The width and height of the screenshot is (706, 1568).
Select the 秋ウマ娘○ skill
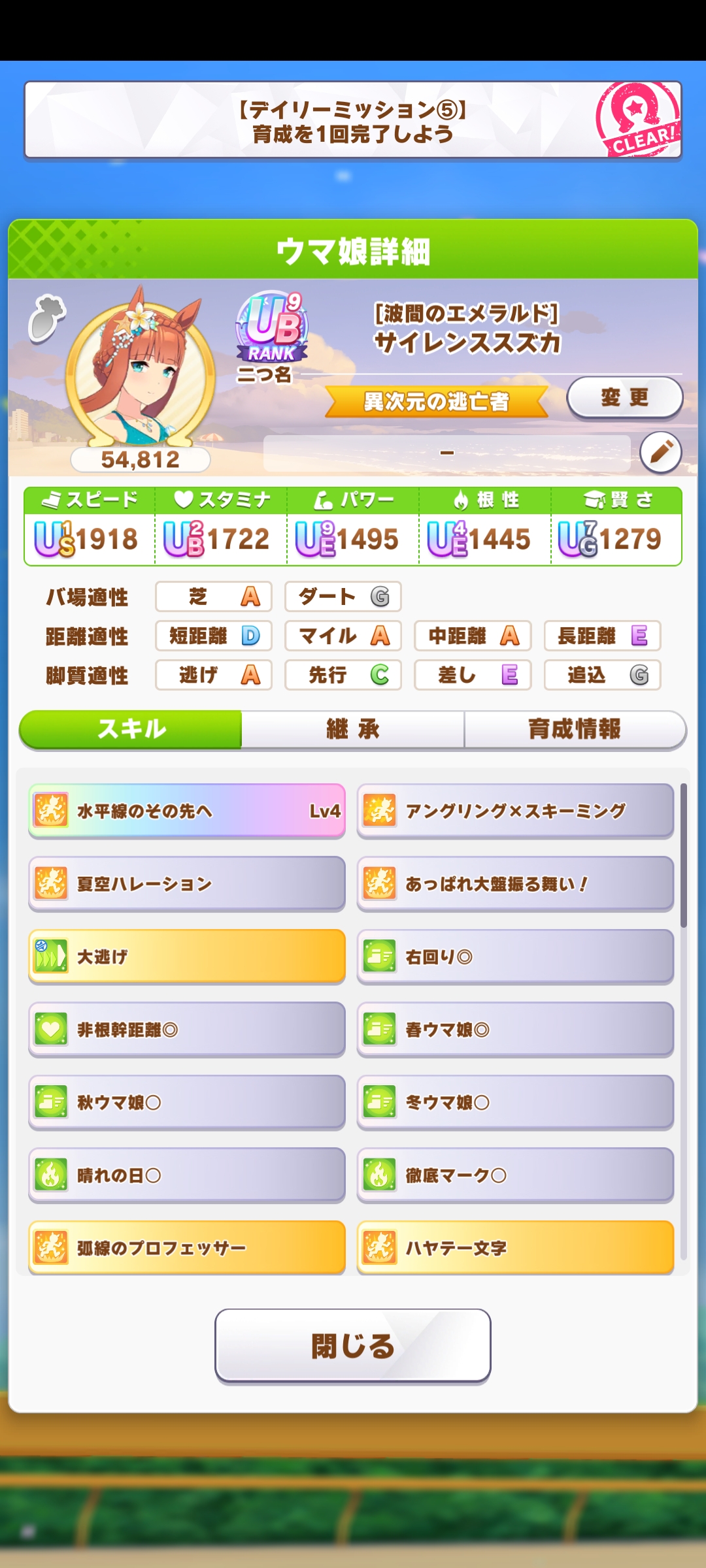coord(187,1102)
